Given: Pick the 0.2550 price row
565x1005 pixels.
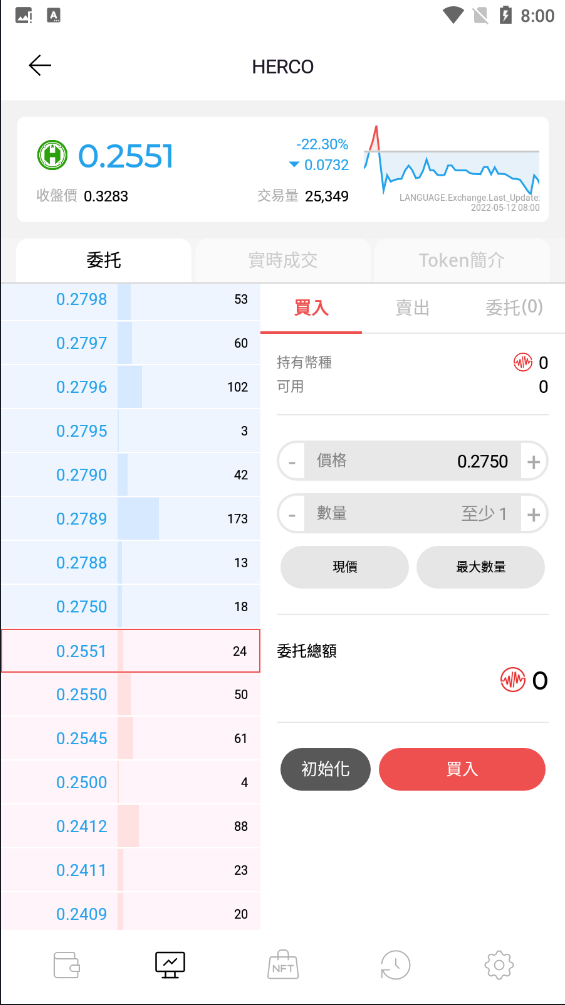Looking at the screenshot, I should [131, 694].
